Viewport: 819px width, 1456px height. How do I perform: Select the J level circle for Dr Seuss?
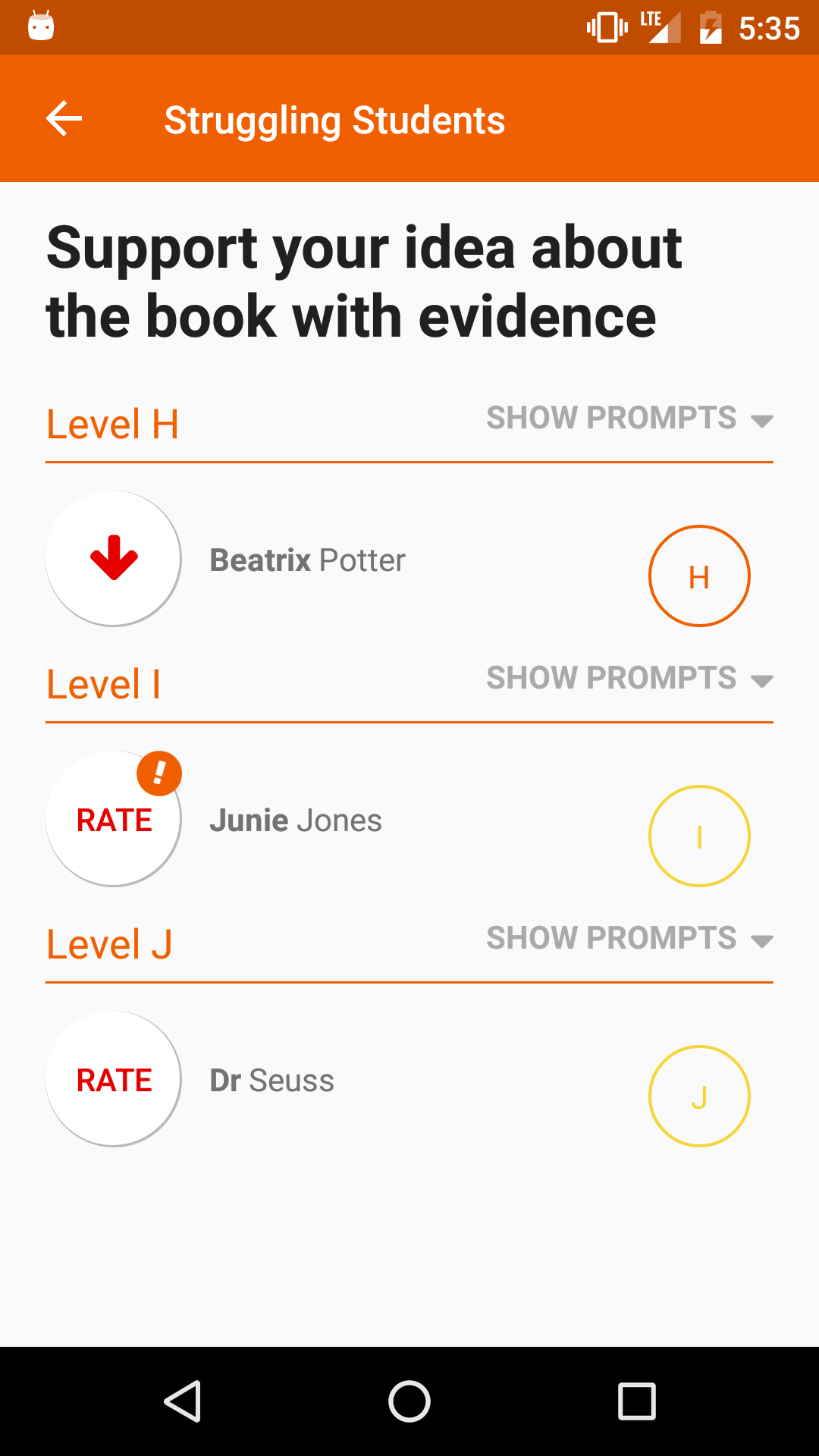point(699,1096)
